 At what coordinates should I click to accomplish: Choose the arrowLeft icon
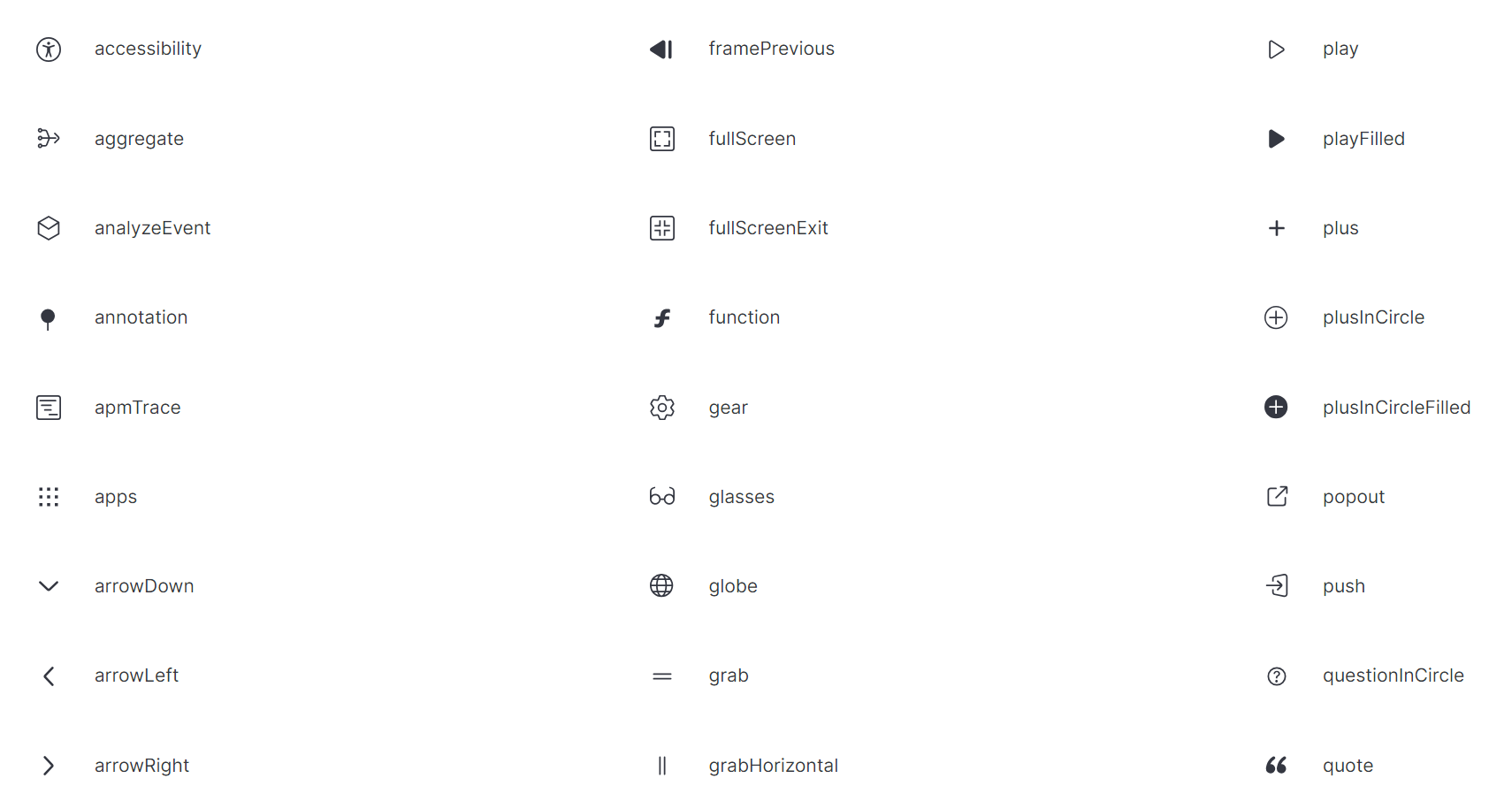coord(49,676)
